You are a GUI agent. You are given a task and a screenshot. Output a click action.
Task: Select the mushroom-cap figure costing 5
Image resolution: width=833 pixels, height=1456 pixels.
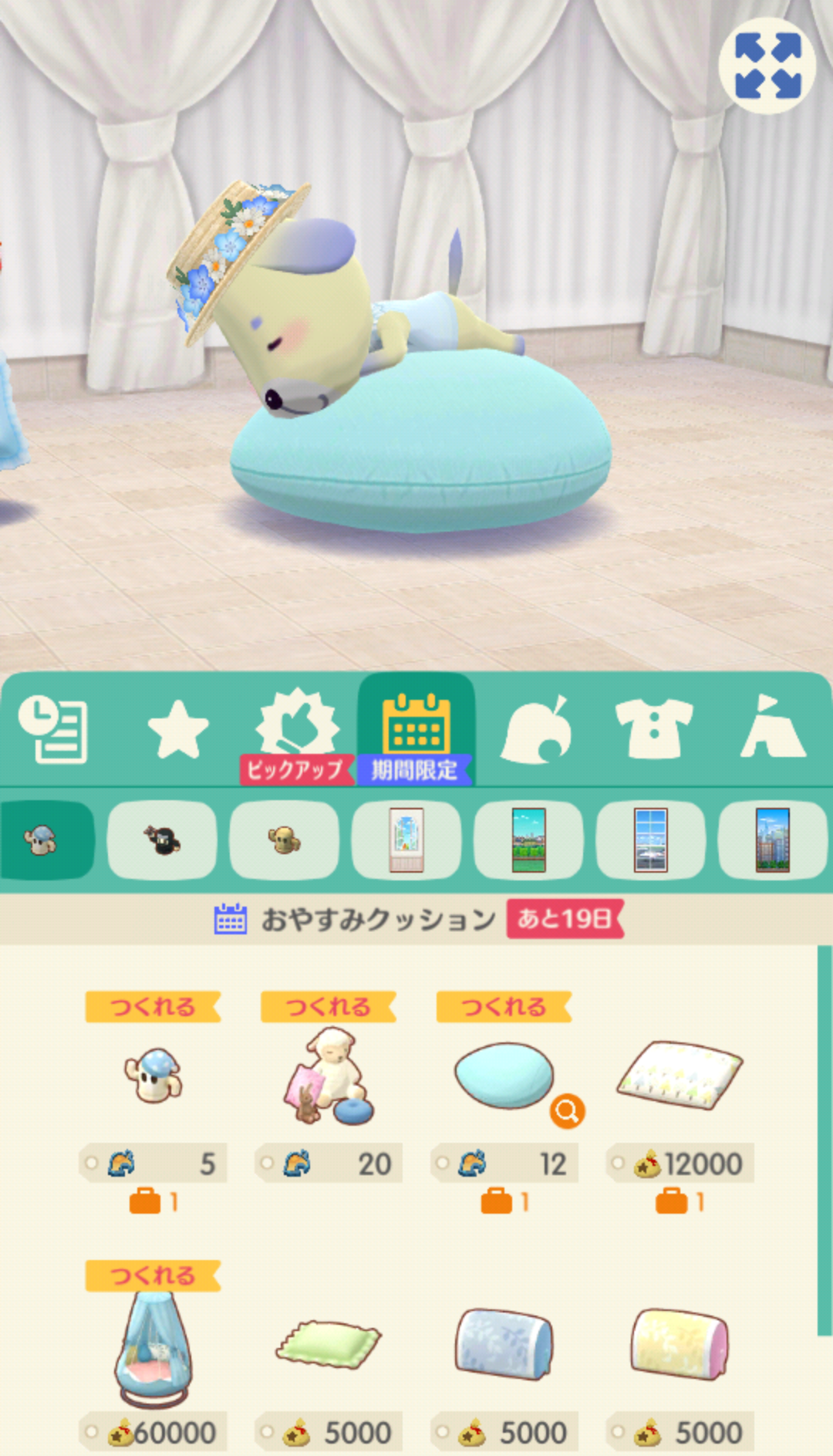coord(153,1076)
